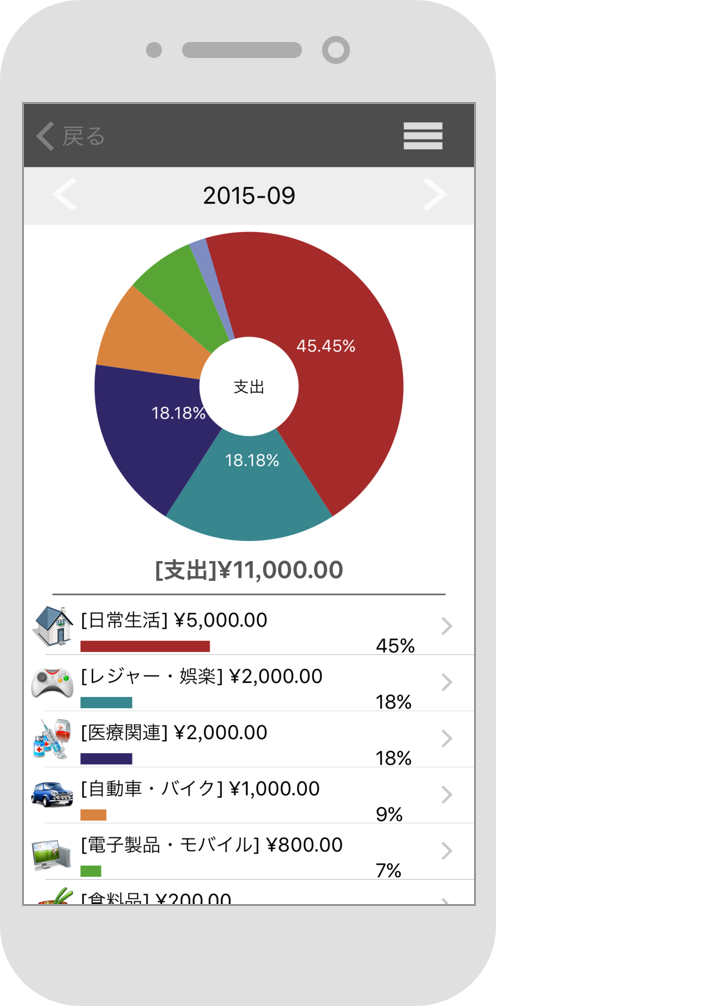
Task: Go to the previous month
Action: [64, 195]
